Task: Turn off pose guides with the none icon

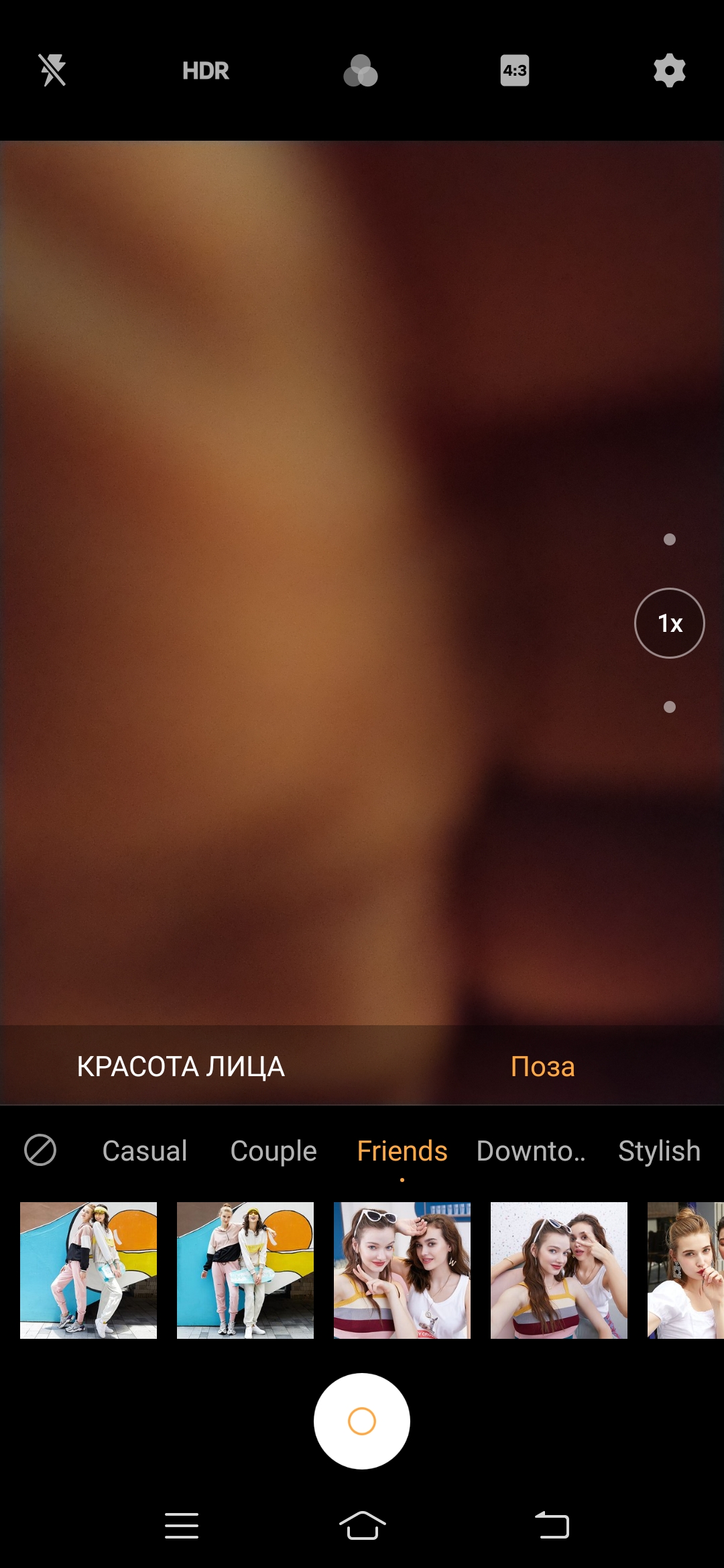Action: click(x=40, y=1151)
